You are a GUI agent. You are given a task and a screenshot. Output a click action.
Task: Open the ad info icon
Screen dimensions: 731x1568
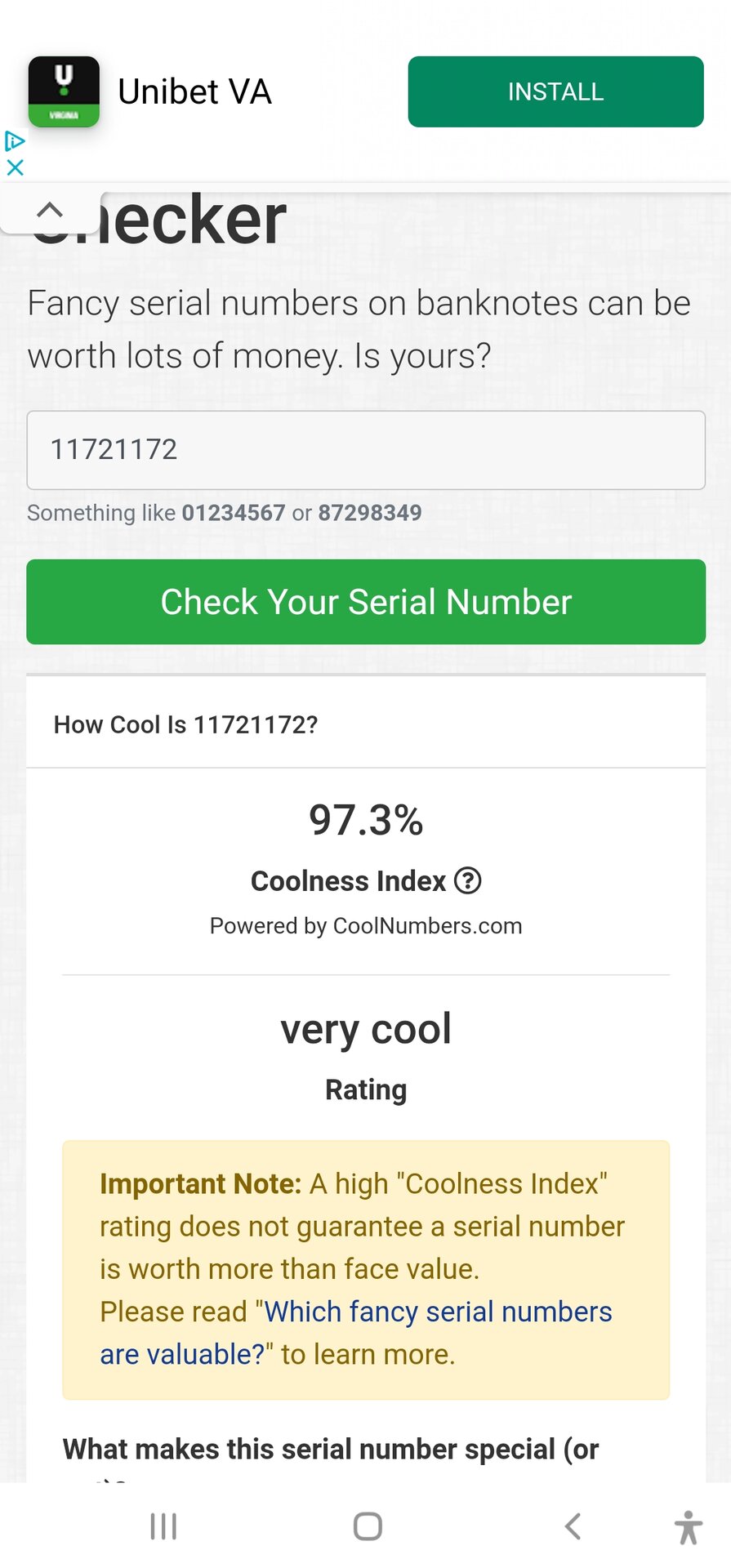tap(15, 141)
